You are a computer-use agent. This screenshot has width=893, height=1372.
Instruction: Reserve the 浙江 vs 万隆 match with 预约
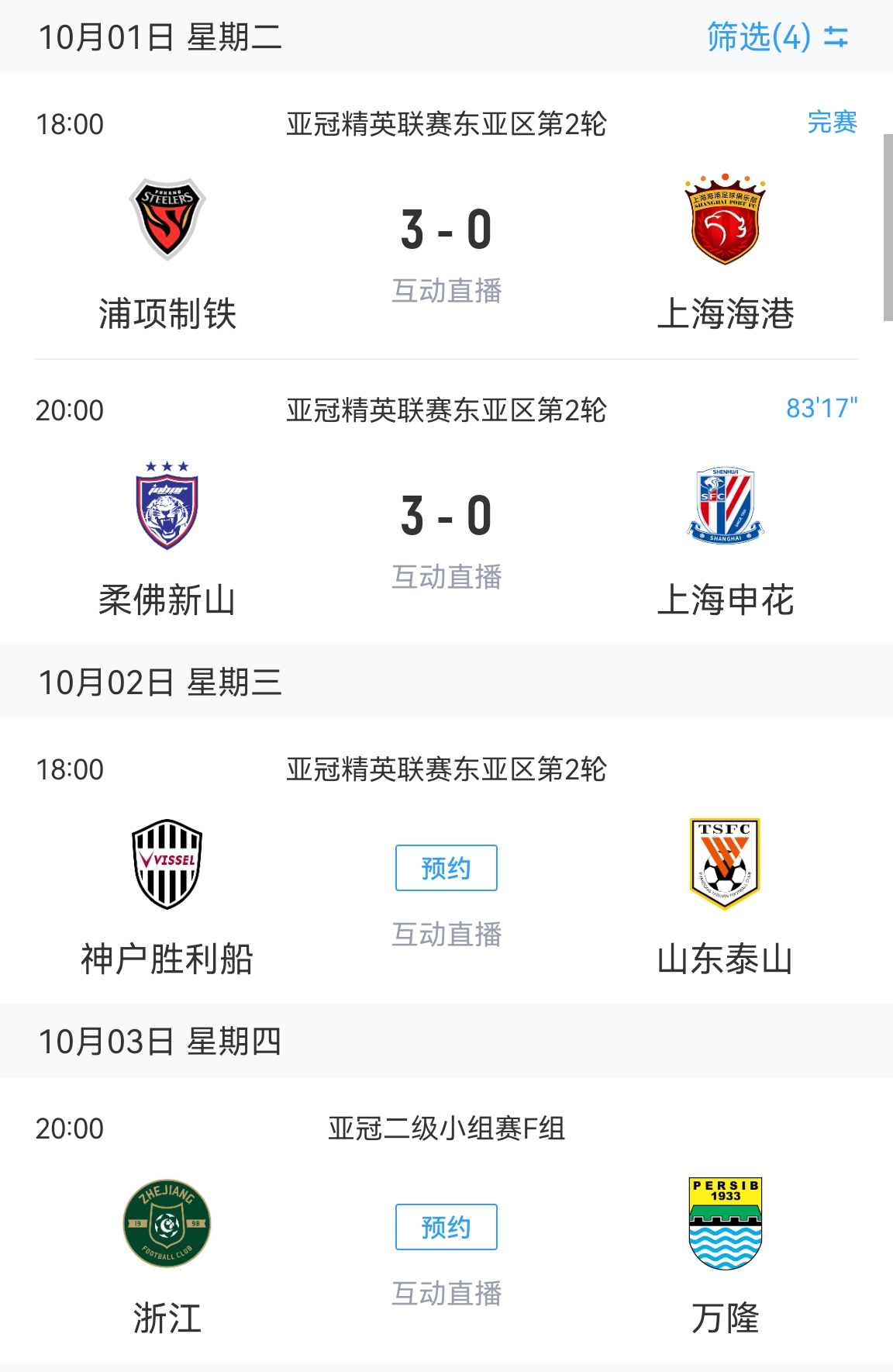(x=446, y=1227)
